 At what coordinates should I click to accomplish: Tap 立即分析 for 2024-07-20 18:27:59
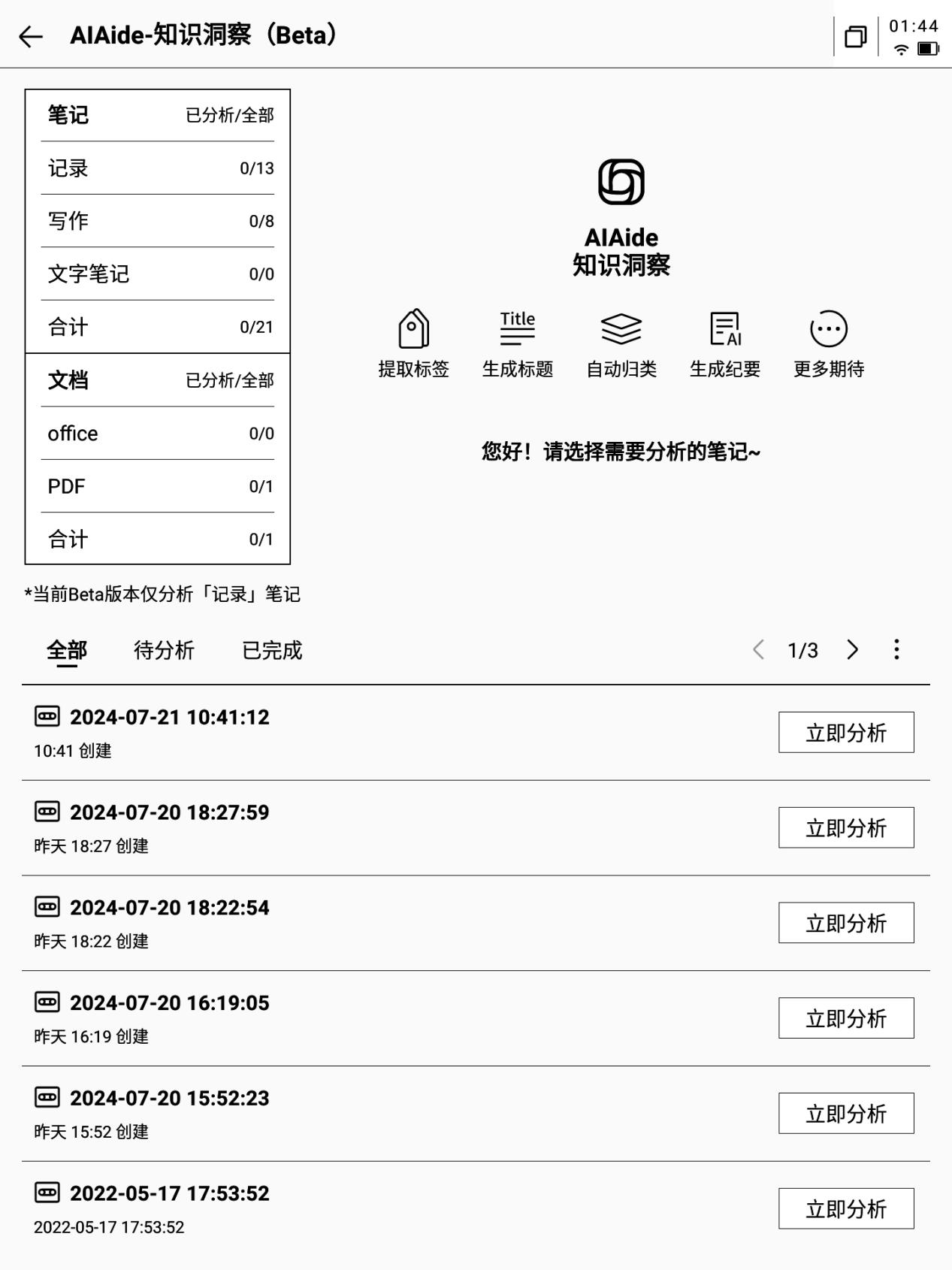tap(845, 827)
